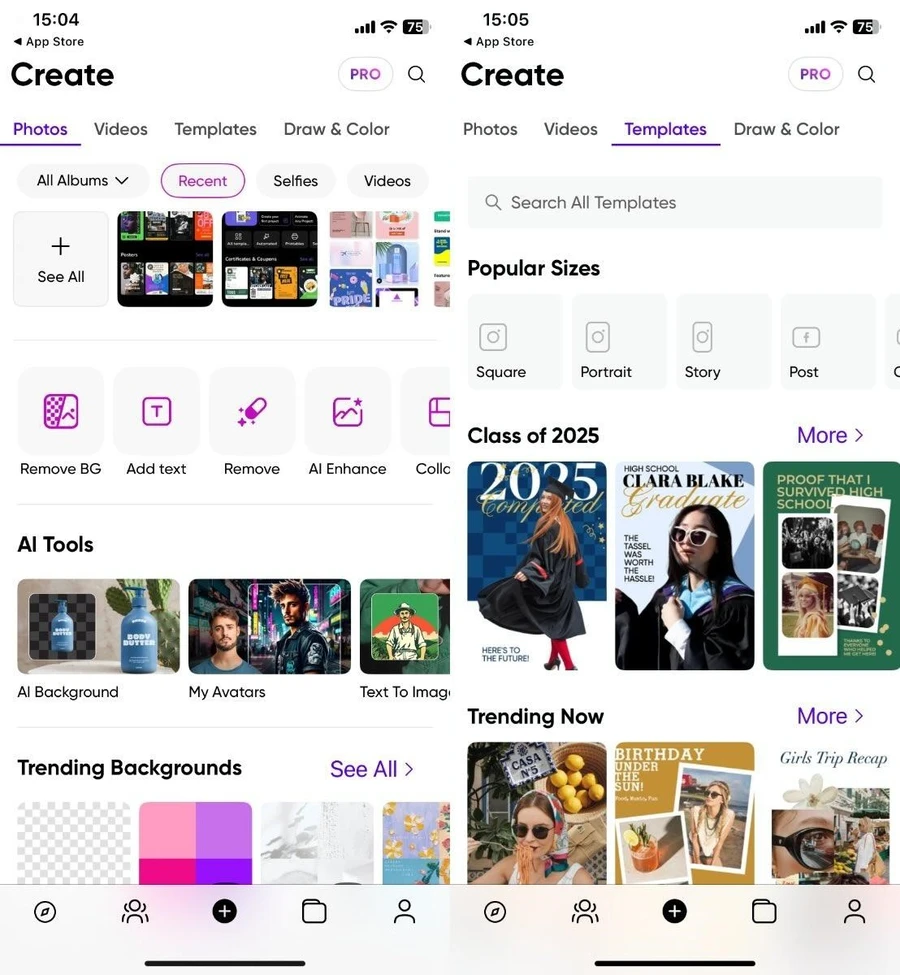This screenshot has height=975, width=900.
Task: Open the Birthday Under The Sun template
Action: (x=684, y=812)
